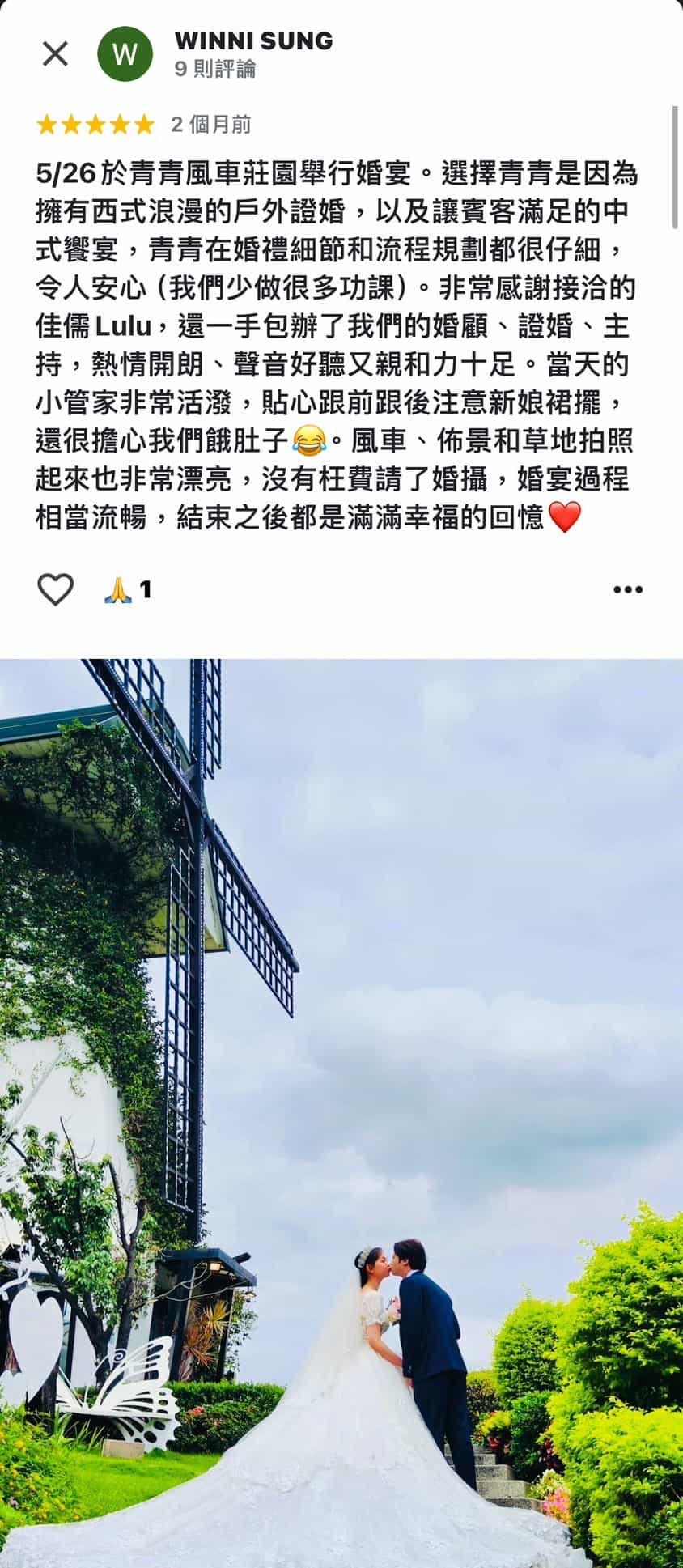The width and height of the screenshot is (683, 1568).
Task: Open the review's three-dot options menu
Action: pyautogui.click(x=627, y=589)
